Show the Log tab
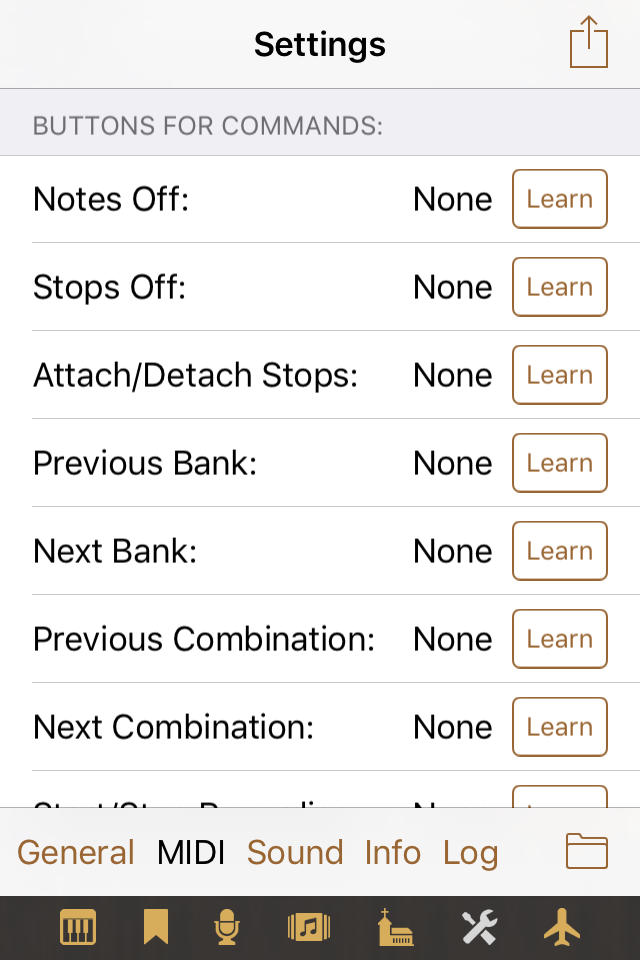This screenshot has height=960, width=640. click(x=470, y=852)
